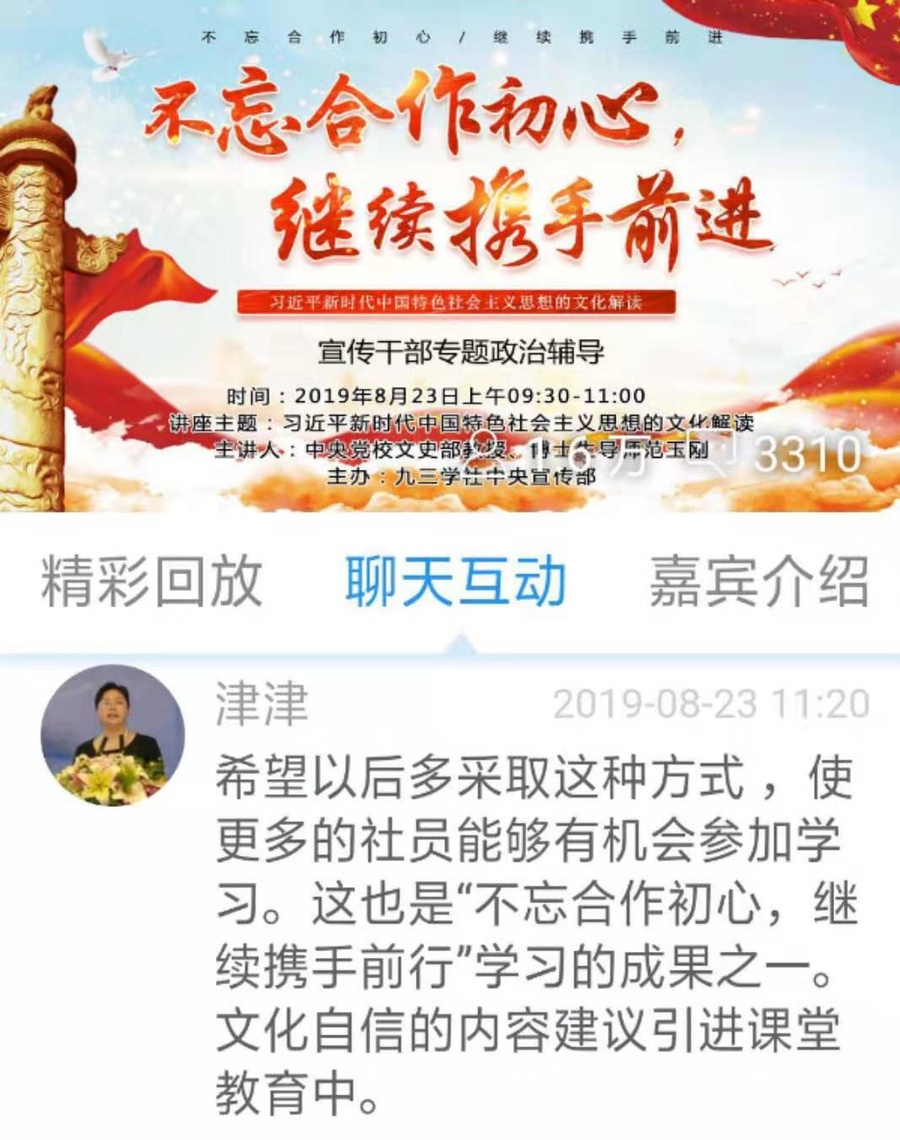Select the 聊天互动 tab
Image resolution: width=900 pixels, height=1140 pixels.
click(456, 582)
